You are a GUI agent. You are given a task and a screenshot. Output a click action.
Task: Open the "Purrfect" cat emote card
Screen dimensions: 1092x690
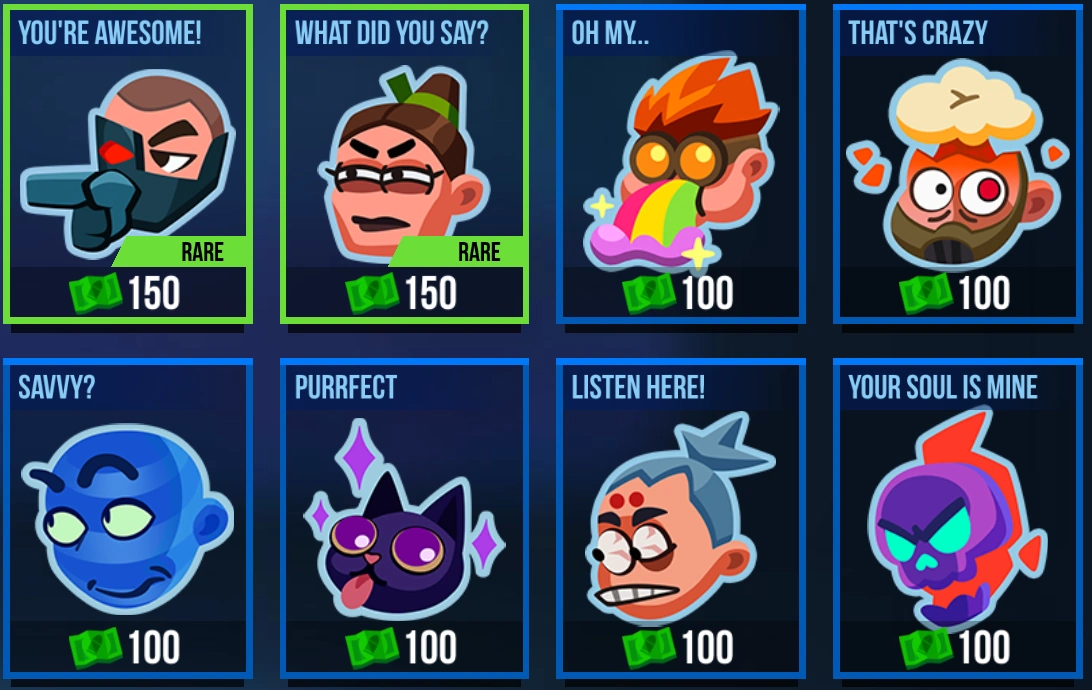click(405, 519)
